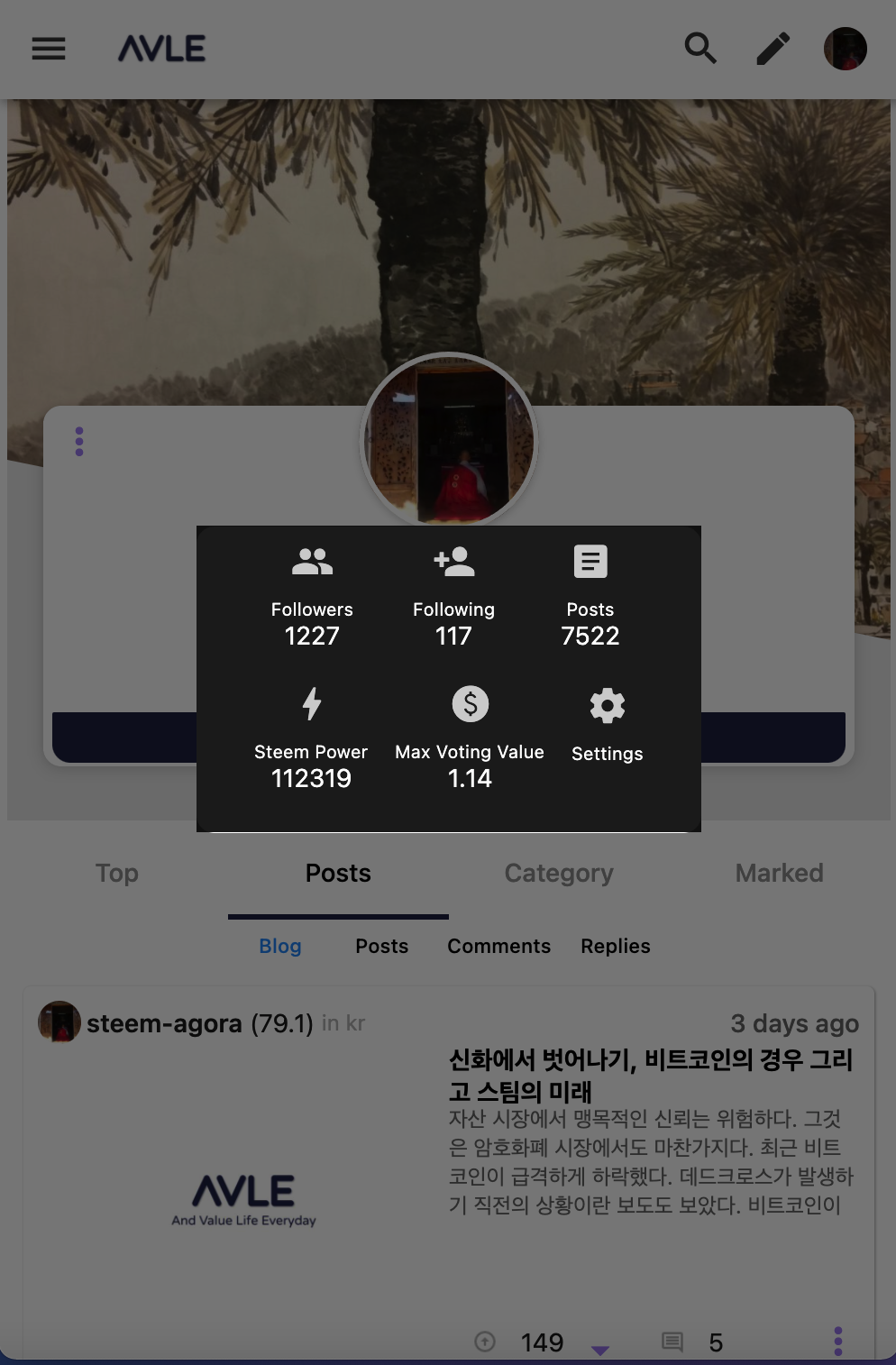Expand the vote details dropdown arrow
Image resolution: width=896 pixels, height=1365 pixels.
tap(600, 1349)
